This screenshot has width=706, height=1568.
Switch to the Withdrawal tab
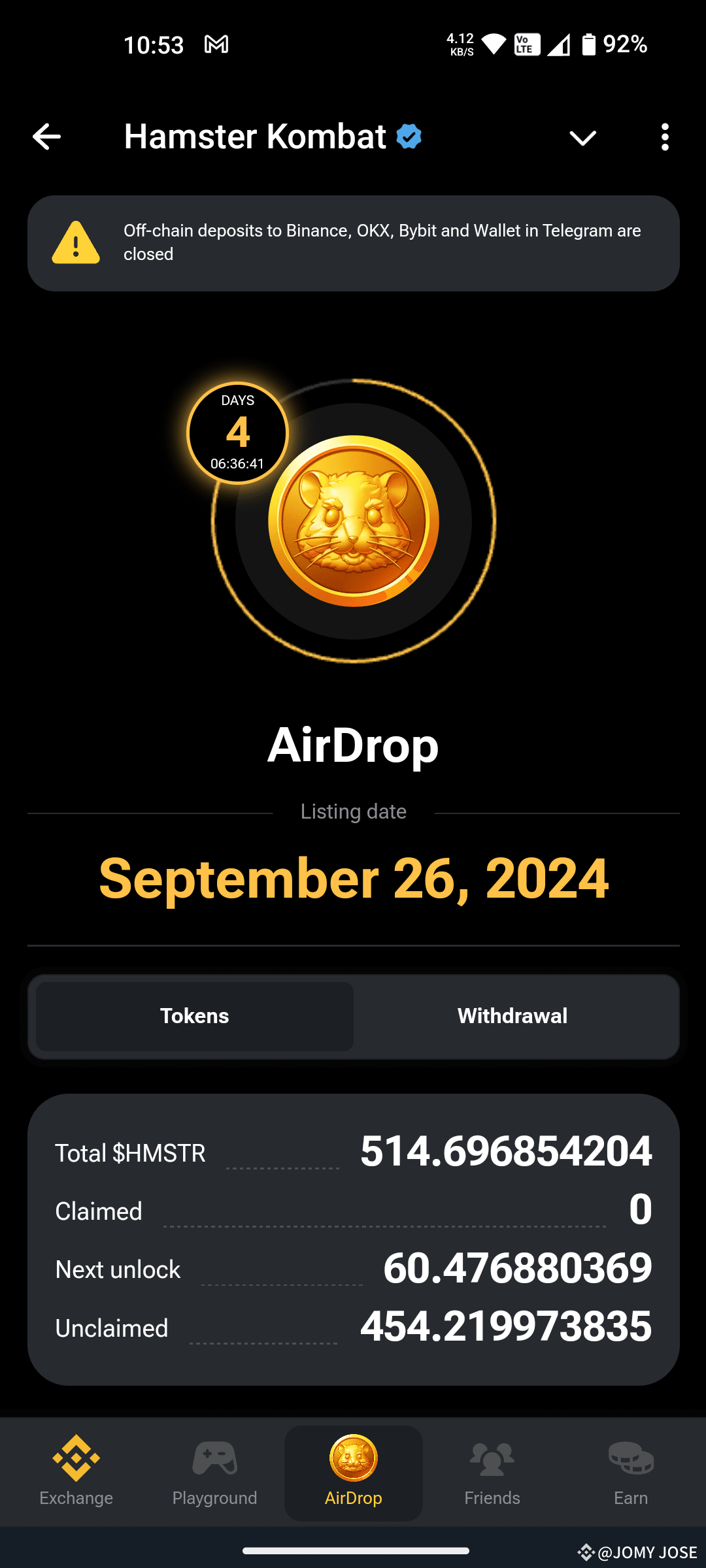click(x=512, y=1015)
